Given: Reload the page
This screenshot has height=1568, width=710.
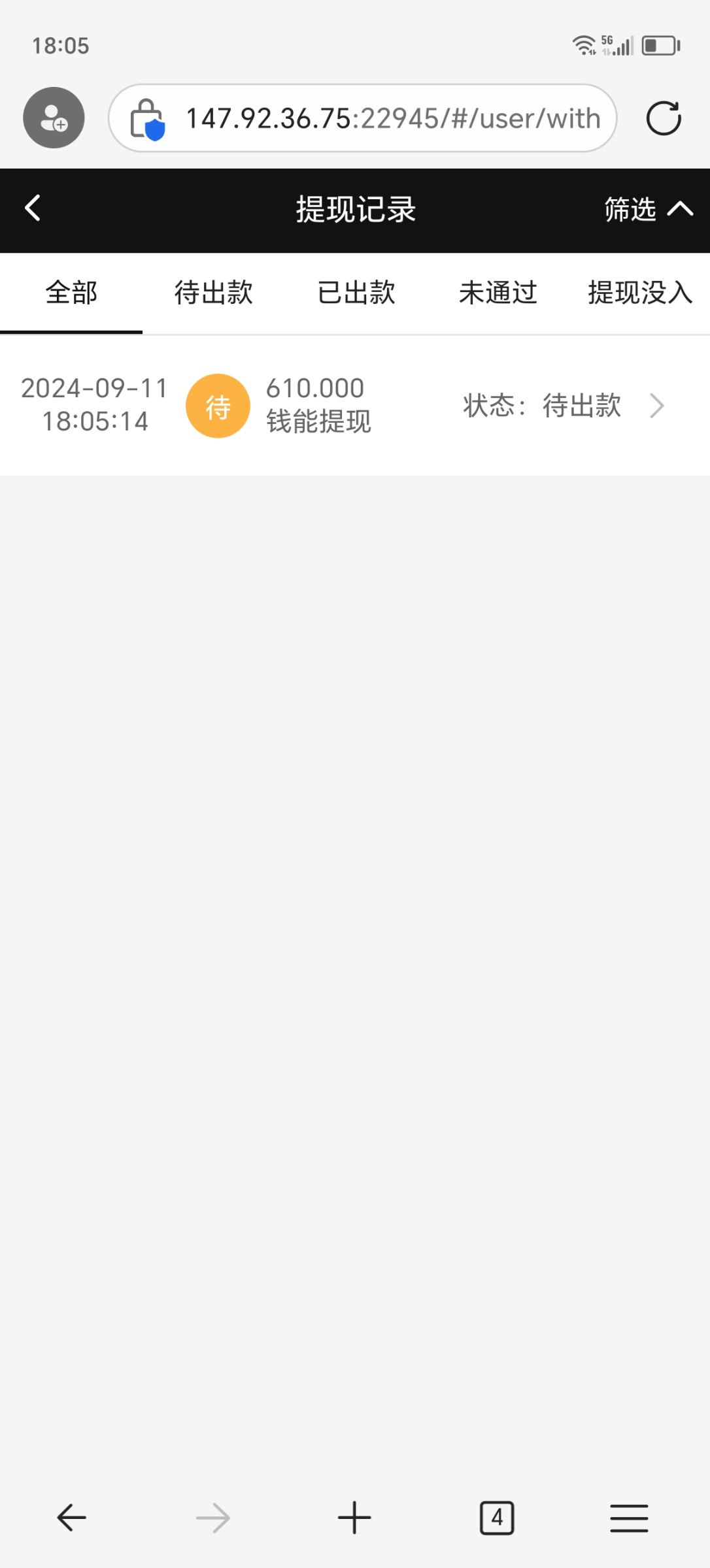Looking at the screenshot, I should 664,118.
